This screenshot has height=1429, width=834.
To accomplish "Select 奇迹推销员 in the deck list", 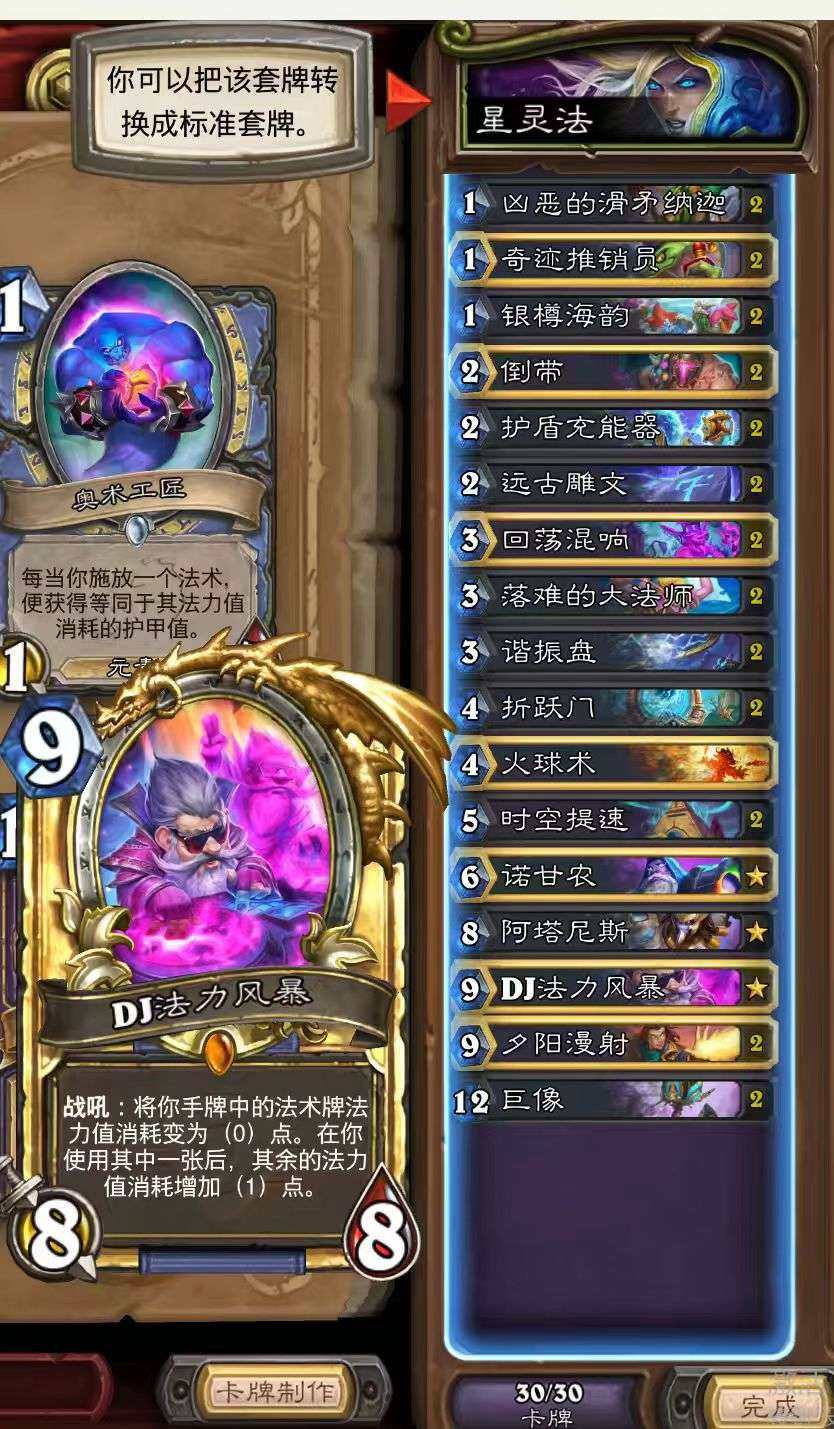I will click(612, 260).
